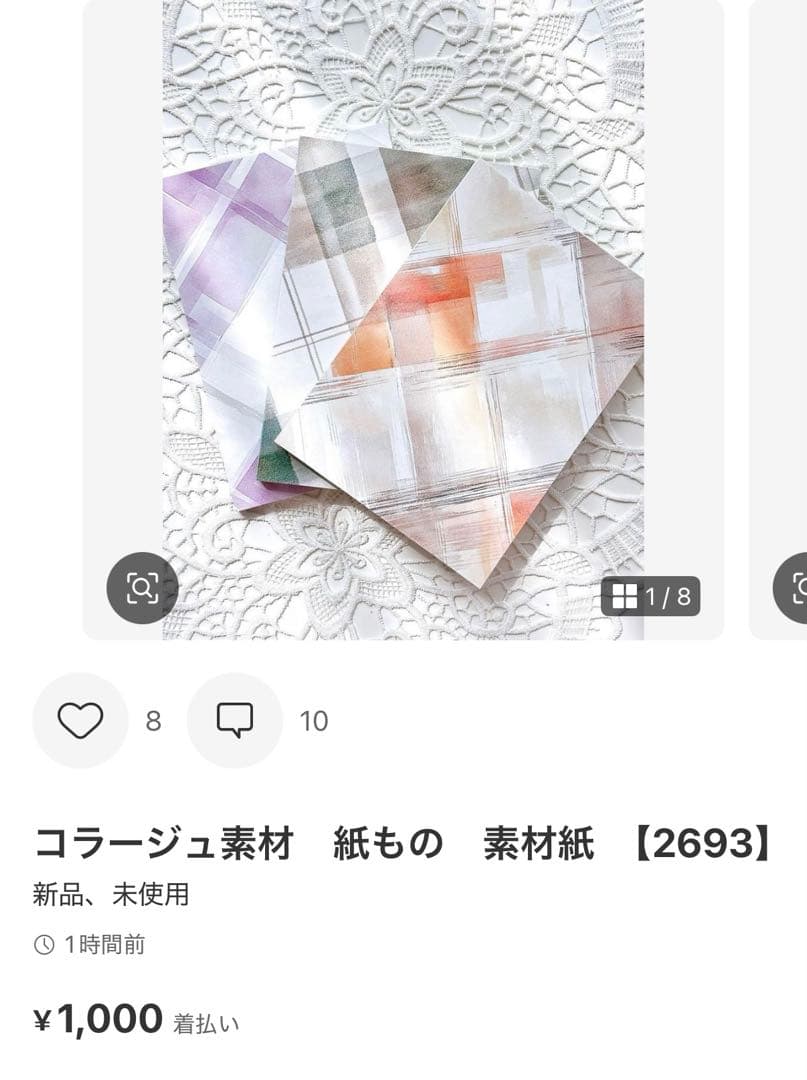
Task: View the collage paper product photo
Action: click(x=403, y=320)
